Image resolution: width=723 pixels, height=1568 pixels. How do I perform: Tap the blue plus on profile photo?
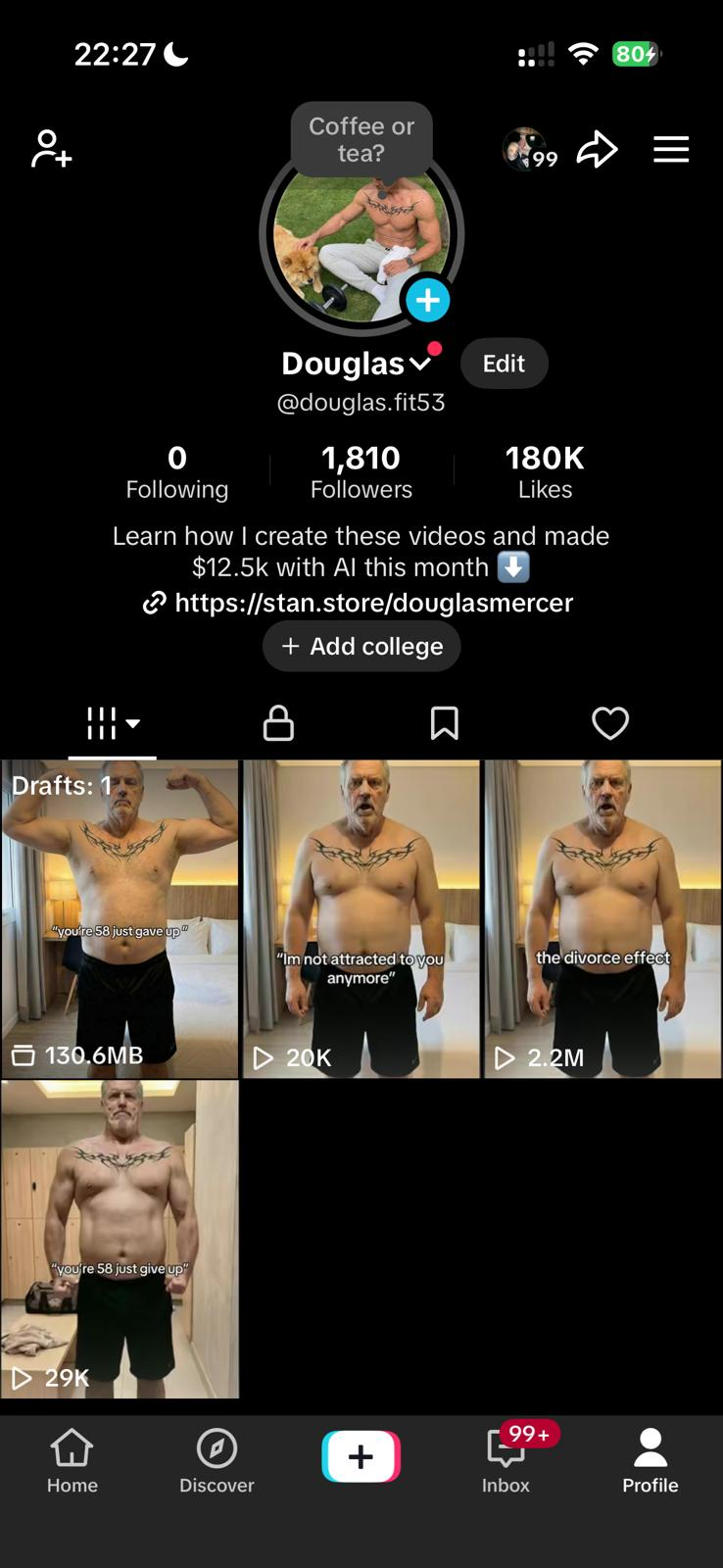(428, 300)
